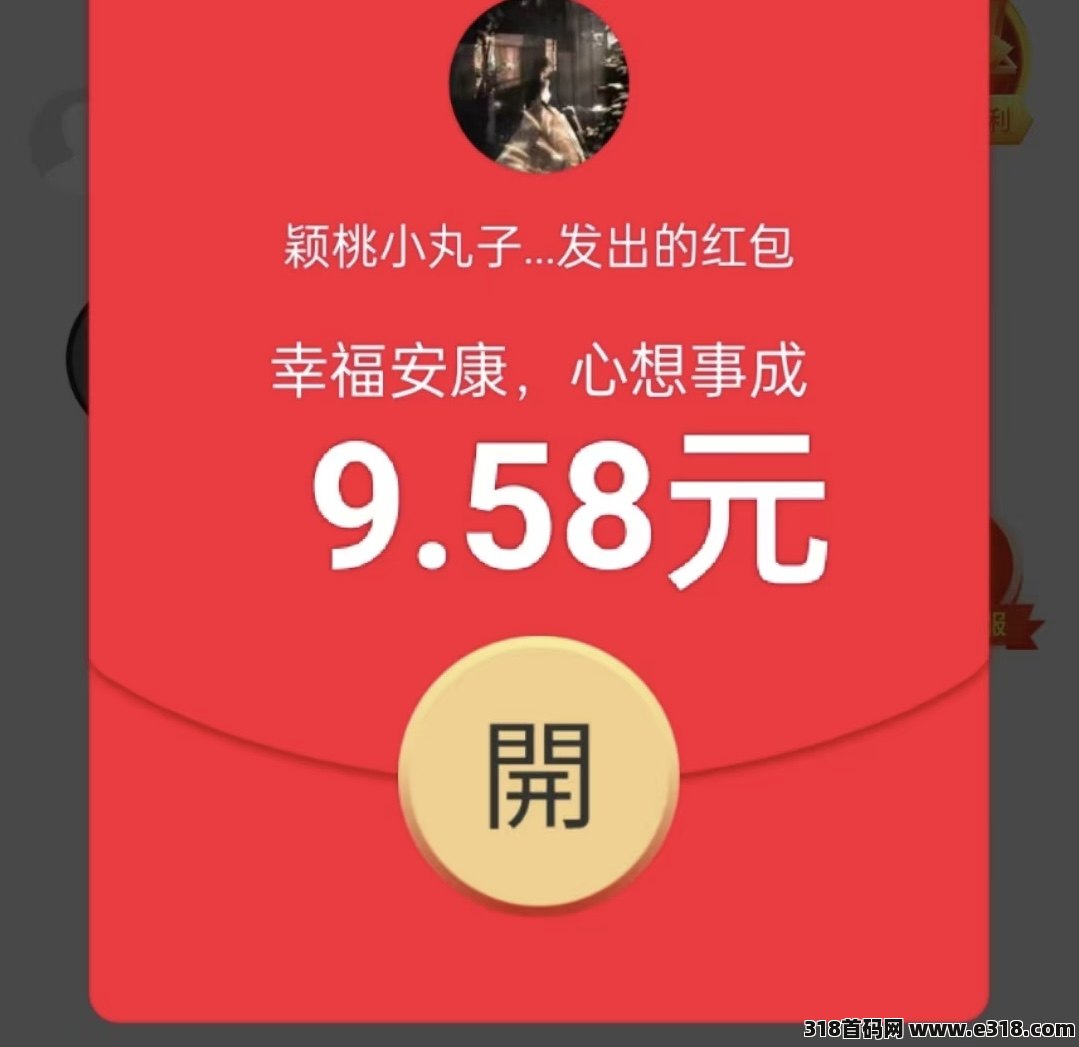This screenshot has width=1079, height=1047.
Task: Open the red packet with the gold 開 button
Action: (x=539, y=774)
